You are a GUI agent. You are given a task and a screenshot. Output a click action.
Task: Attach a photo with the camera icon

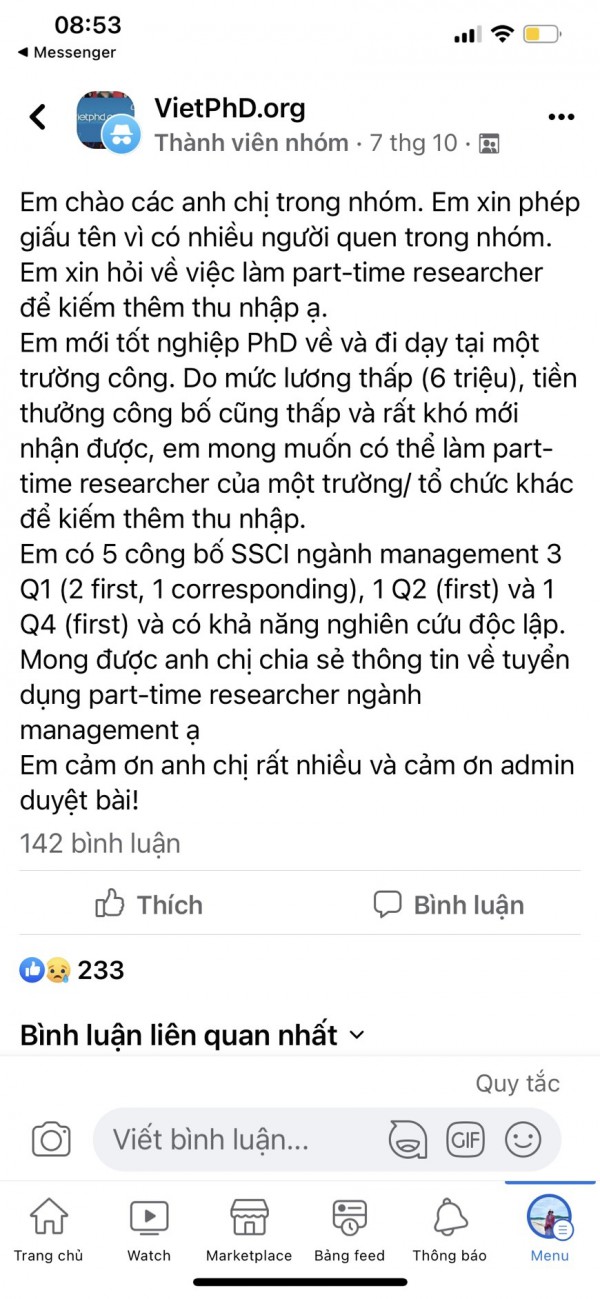[51, 1139]
